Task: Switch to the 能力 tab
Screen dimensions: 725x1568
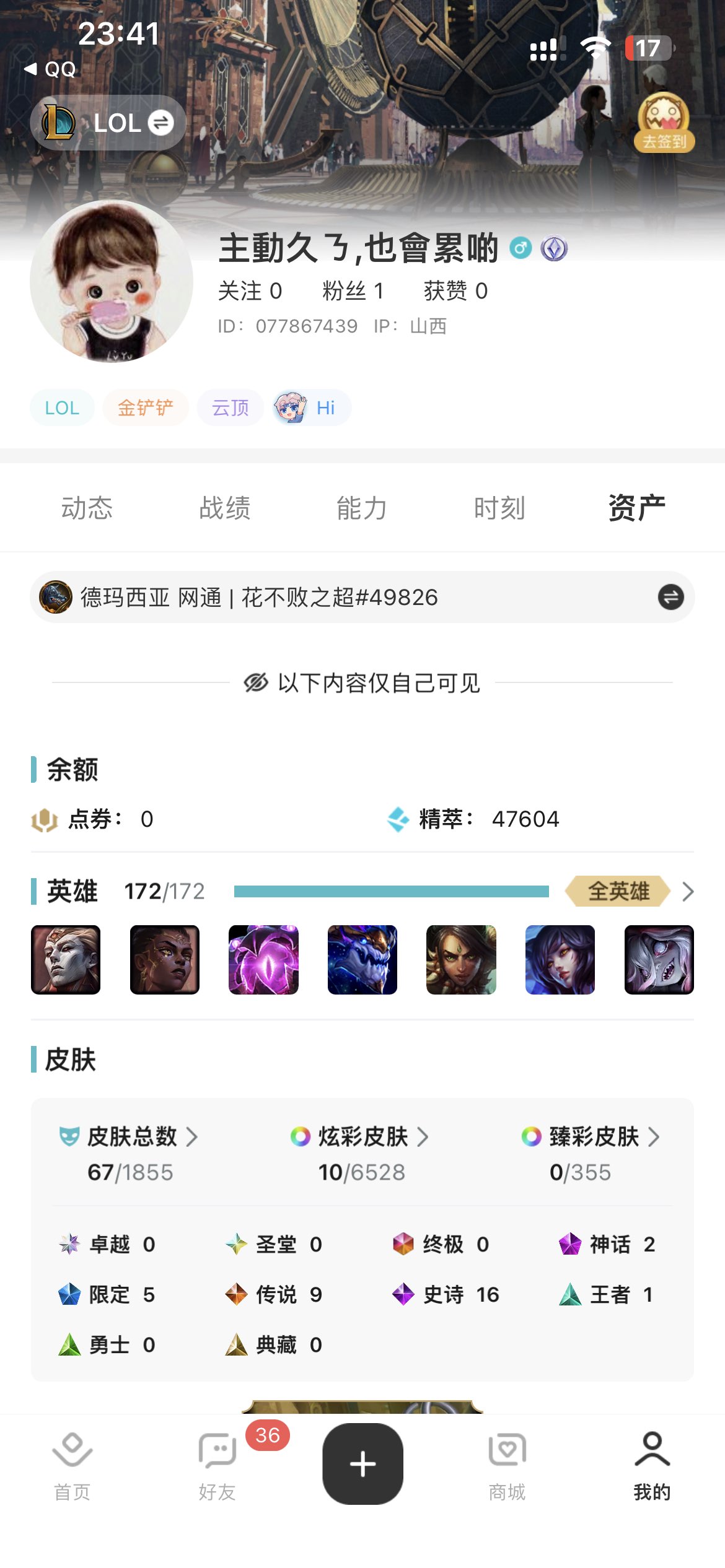Action: point(362,508)
